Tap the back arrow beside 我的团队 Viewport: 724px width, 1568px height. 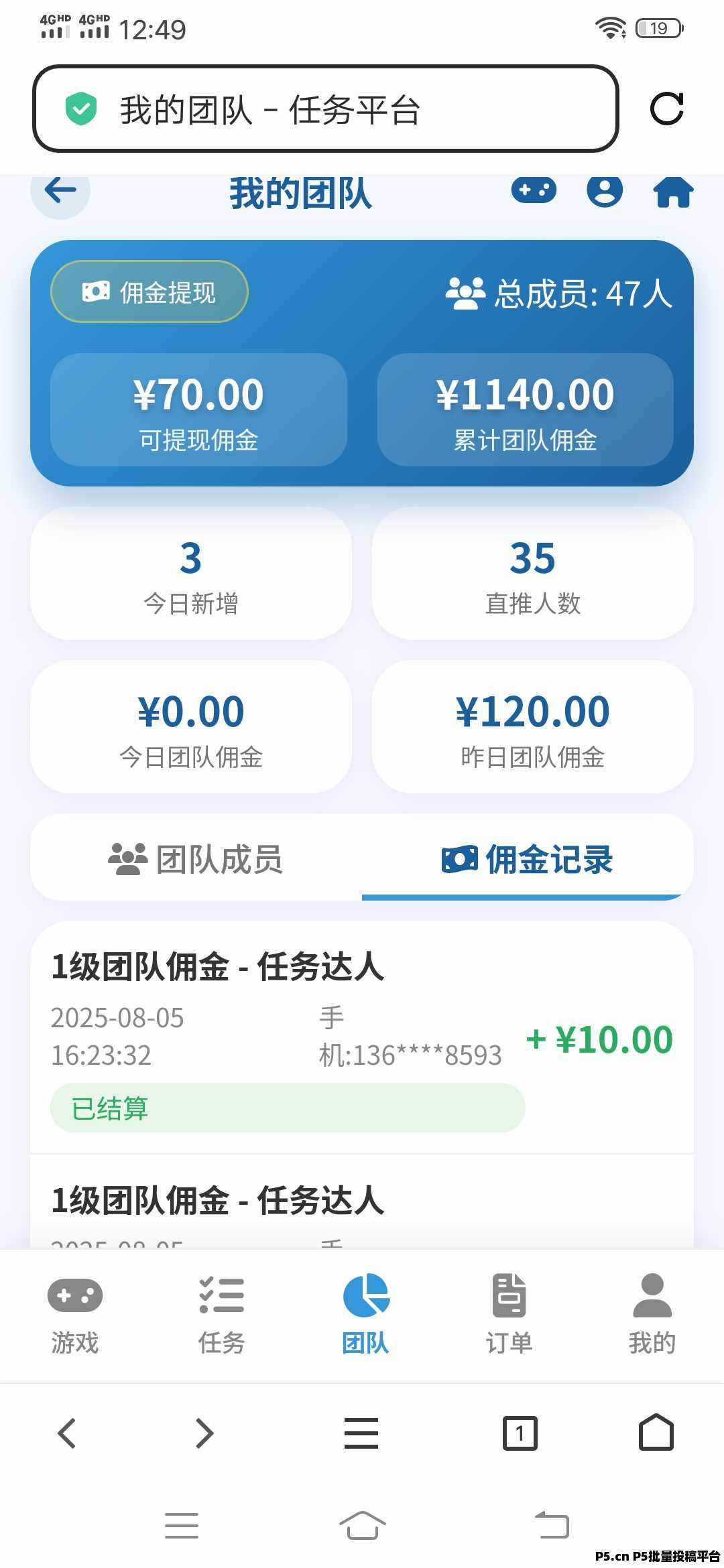[60, 190]
